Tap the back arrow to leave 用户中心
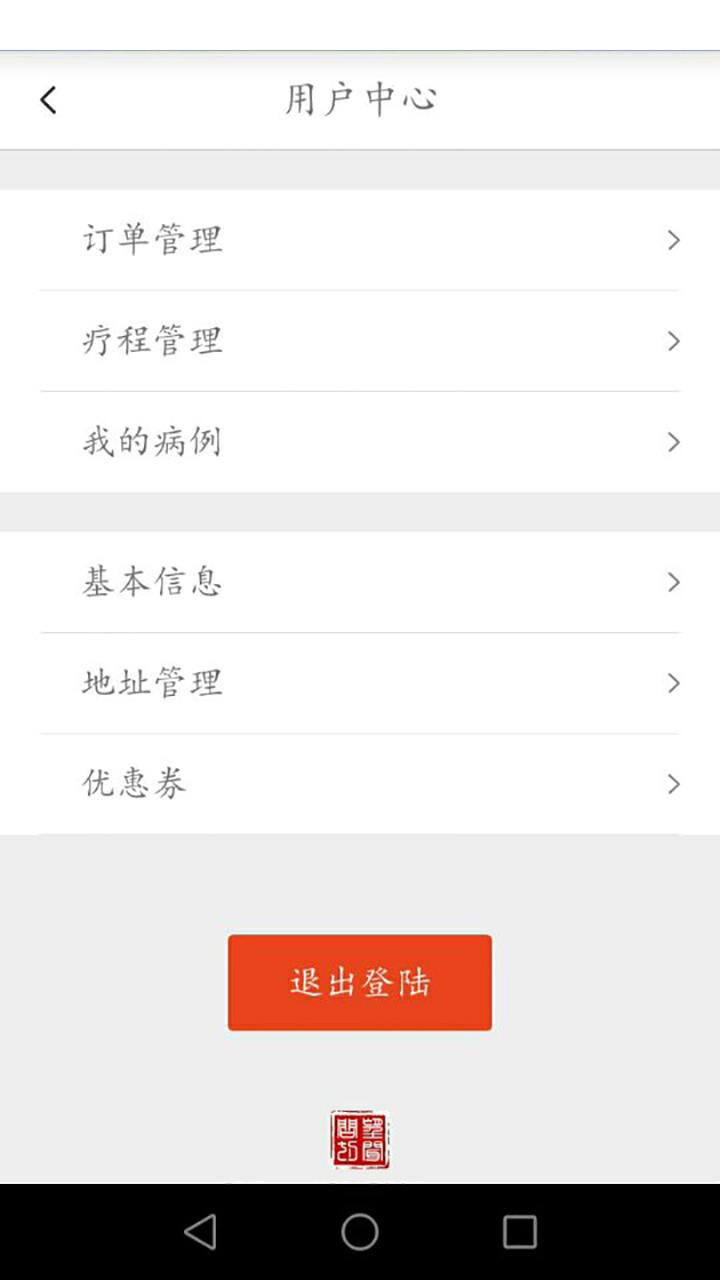720x1280 pixels. [47, 99]
